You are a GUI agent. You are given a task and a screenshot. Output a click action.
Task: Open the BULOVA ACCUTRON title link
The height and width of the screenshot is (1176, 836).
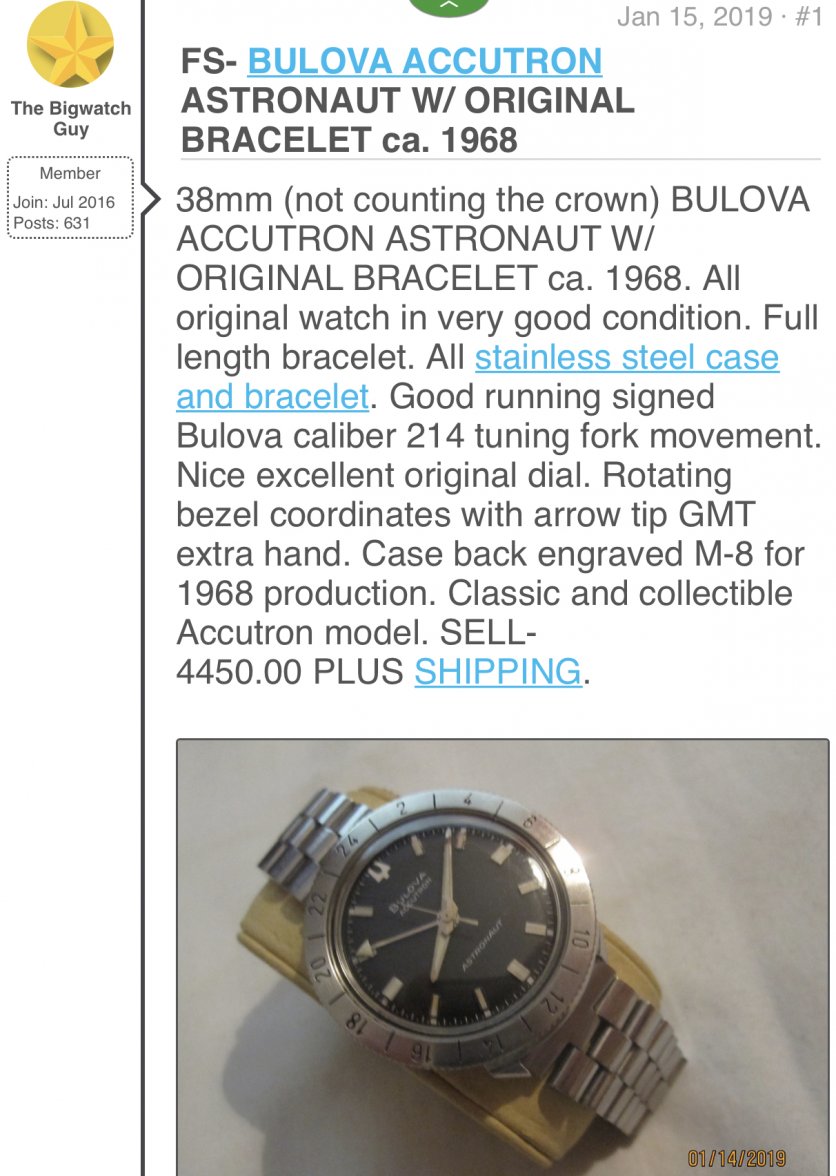click(x=424, y=62)
